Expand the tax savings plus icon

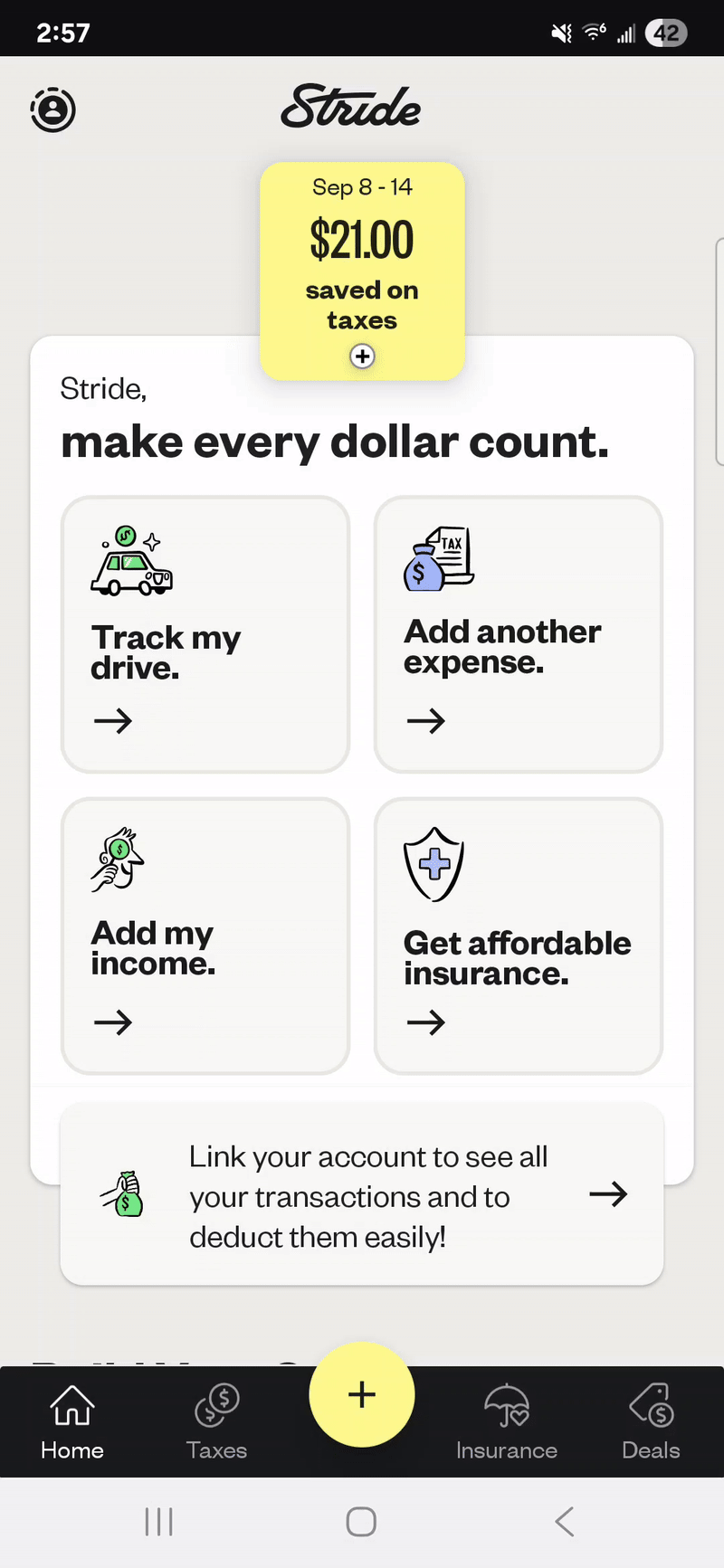362,356
